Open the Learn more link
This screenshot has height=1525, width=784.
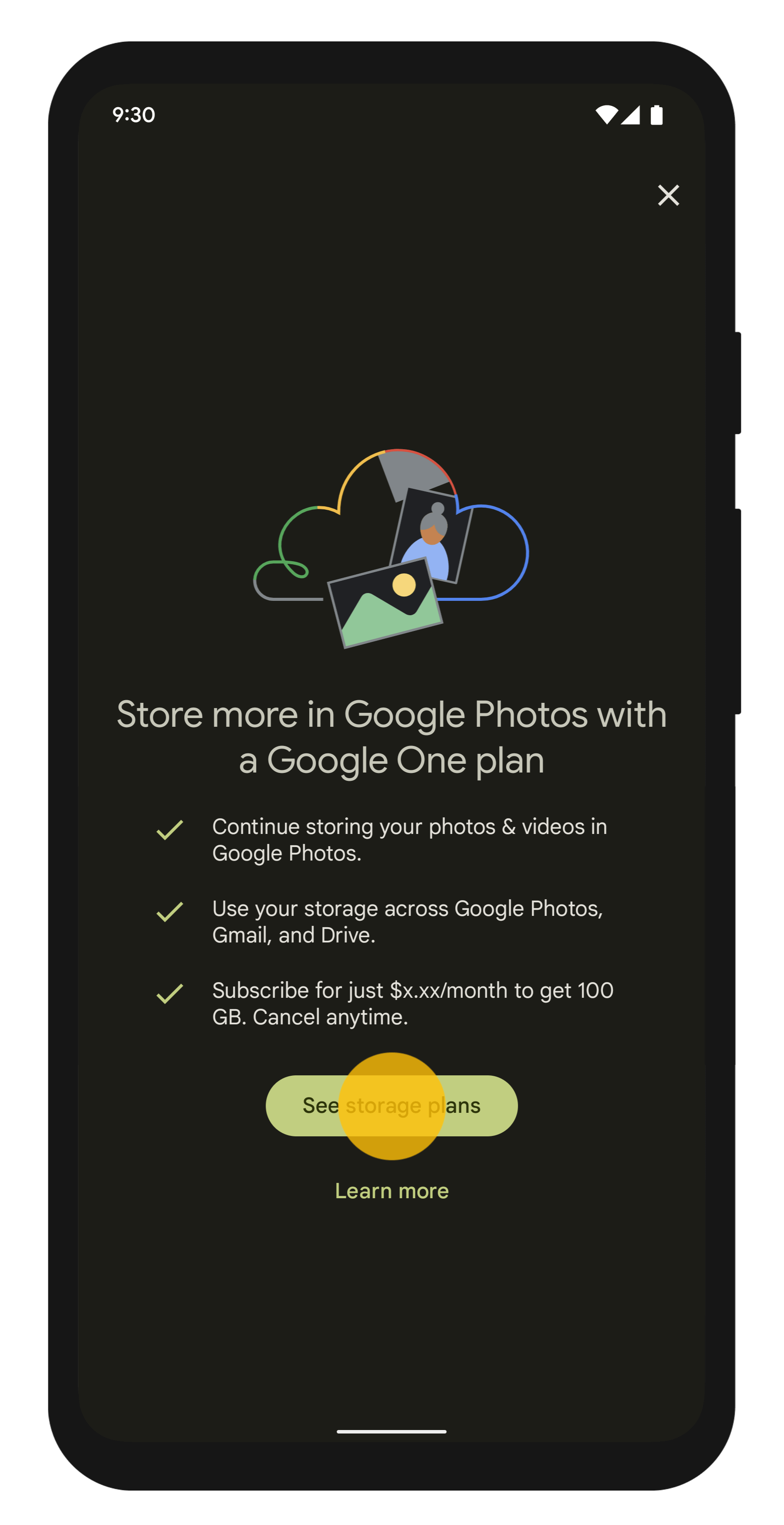coord(391,1190)
